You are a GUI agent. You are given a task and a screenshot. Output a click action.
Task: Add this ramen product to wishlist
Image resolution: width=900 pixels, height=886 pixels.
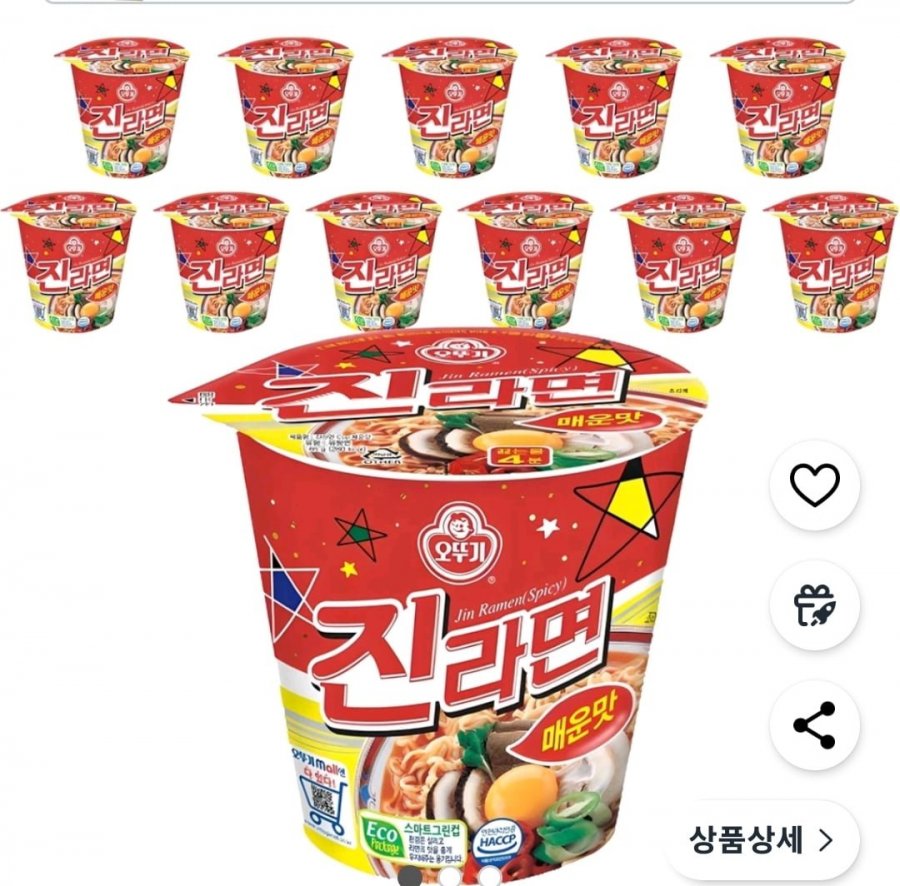coord(814,486)
